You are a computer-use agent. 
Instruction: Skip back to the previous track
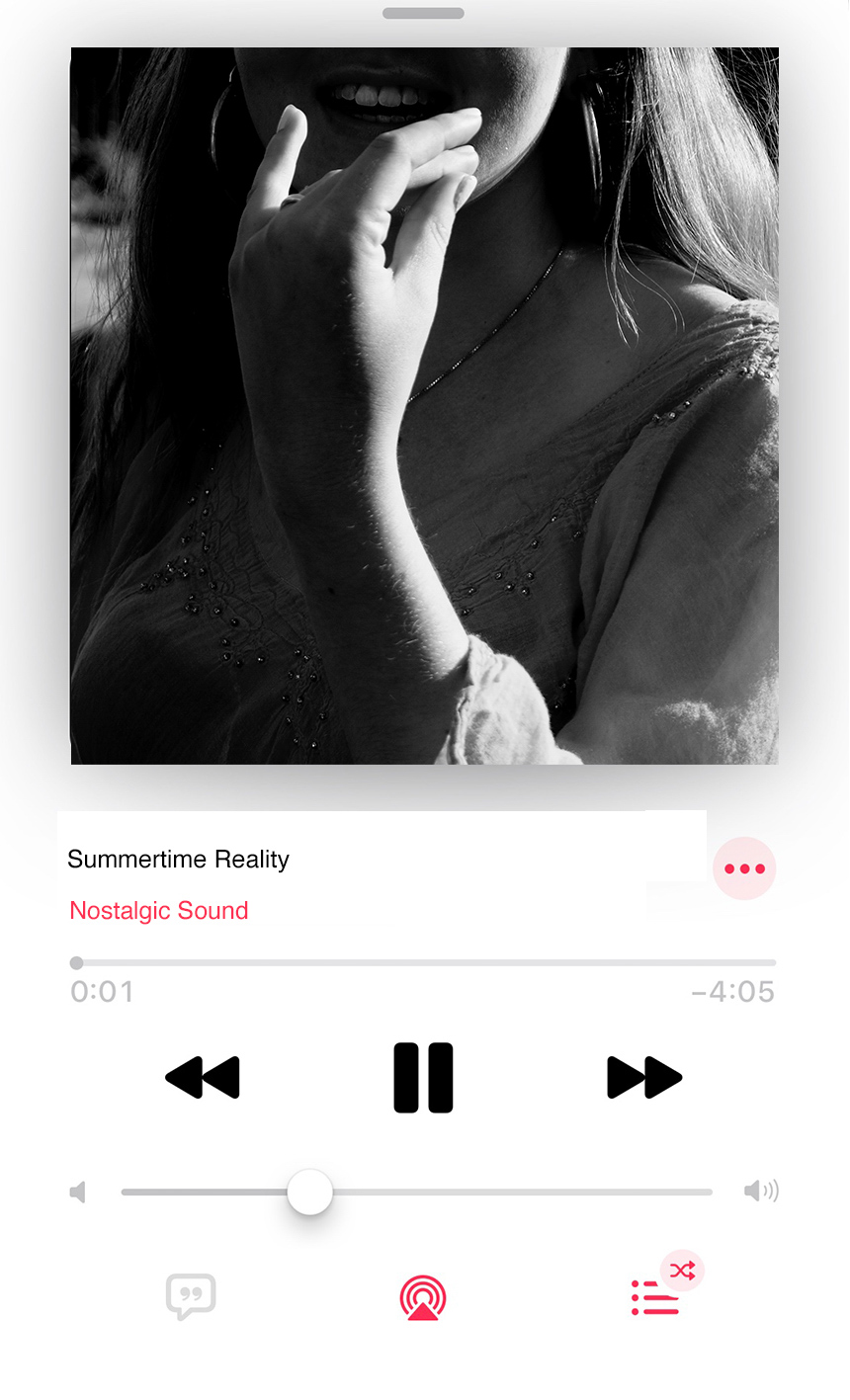tap(203, 1077)
